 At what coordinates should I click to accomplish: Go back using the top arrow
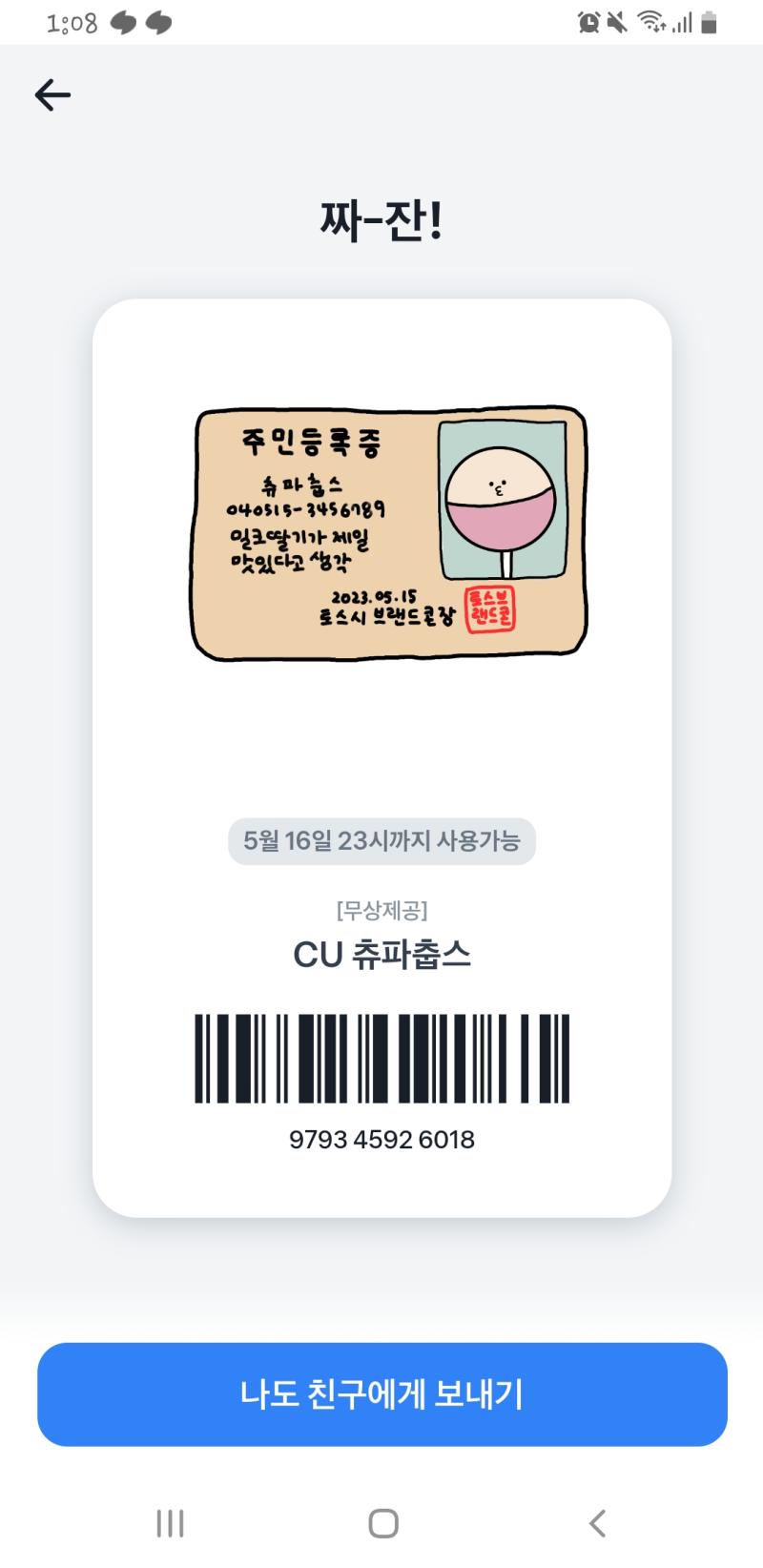[52, 94]
